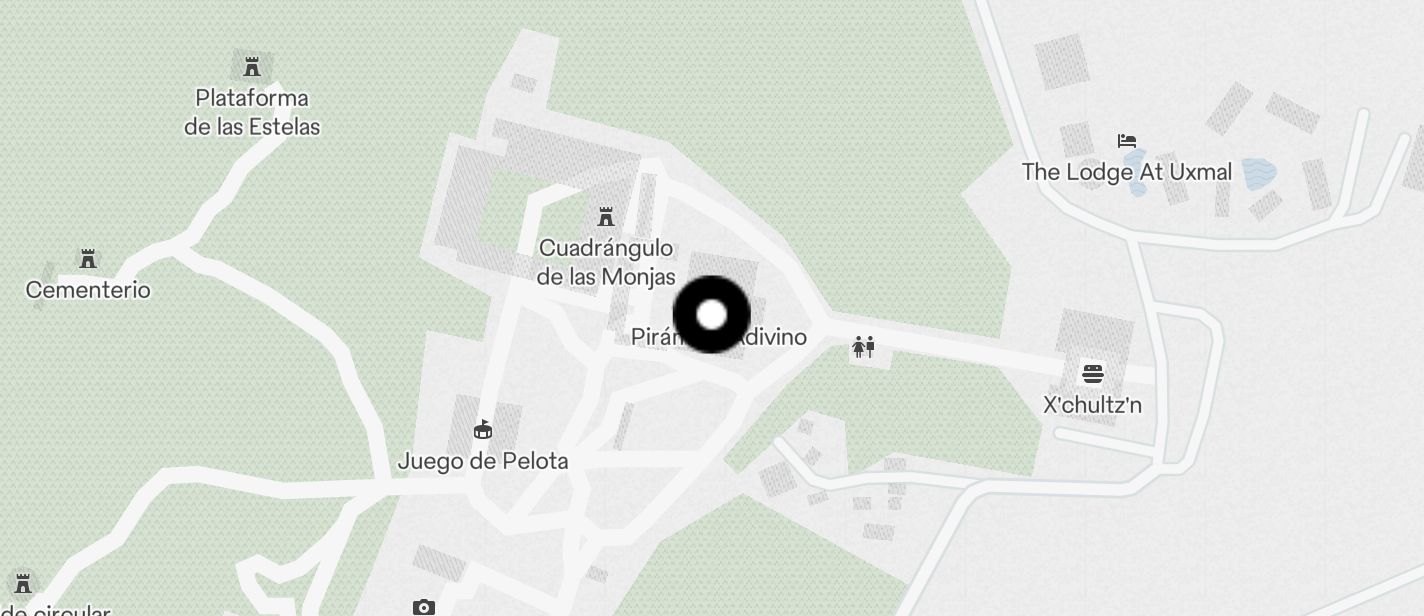Open Plataforma de las Estelas point of interest
This screenshot has height=616, width=1424.
pyautogui.click(x=252, y=68)
